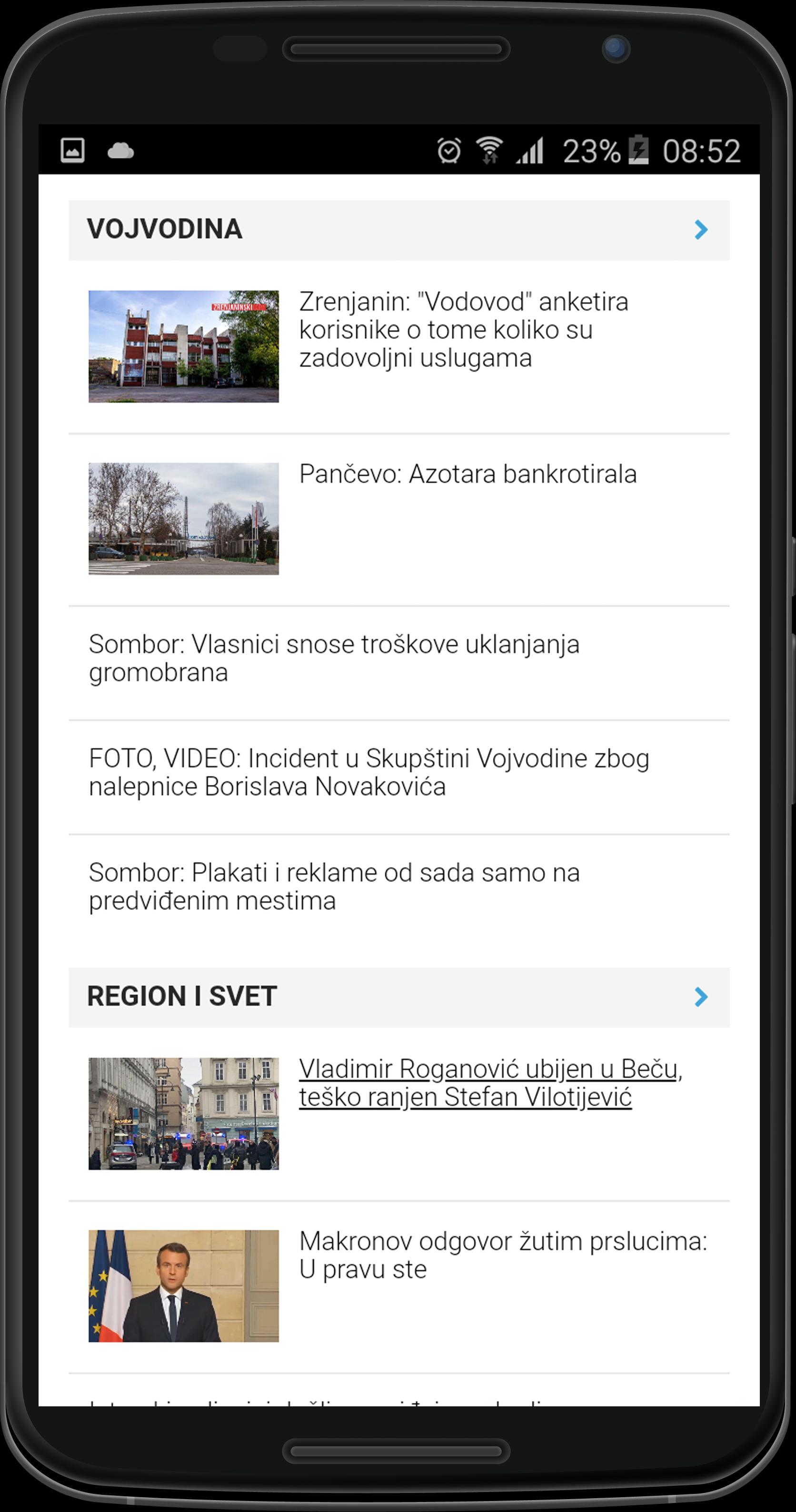Open Pančevo: Azotara bankrotirala article
Image resolution: width=796 pixels, height=1512 pixels.
point(468,474)
